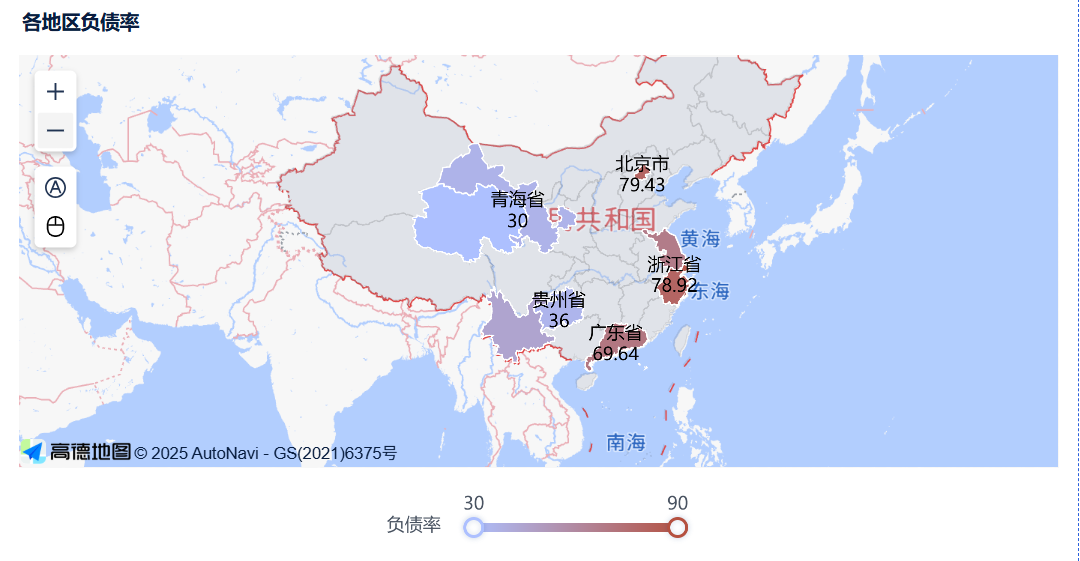Tap the maximum slider handle at 90
The height and width of the screenshot is (561, 1080).
tap(677, 527)
